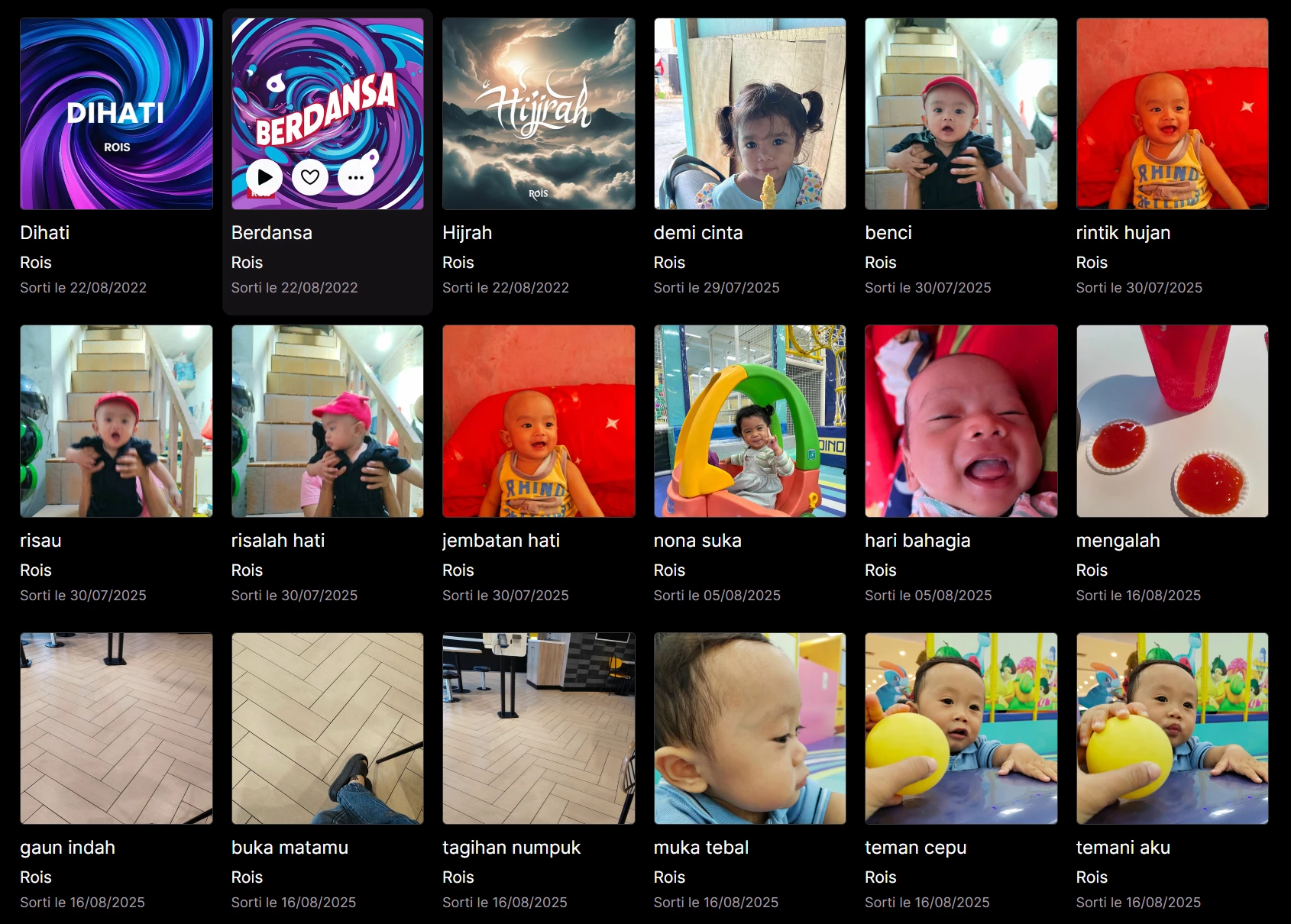Open the Hijrah album

click(x=539, y=114)
